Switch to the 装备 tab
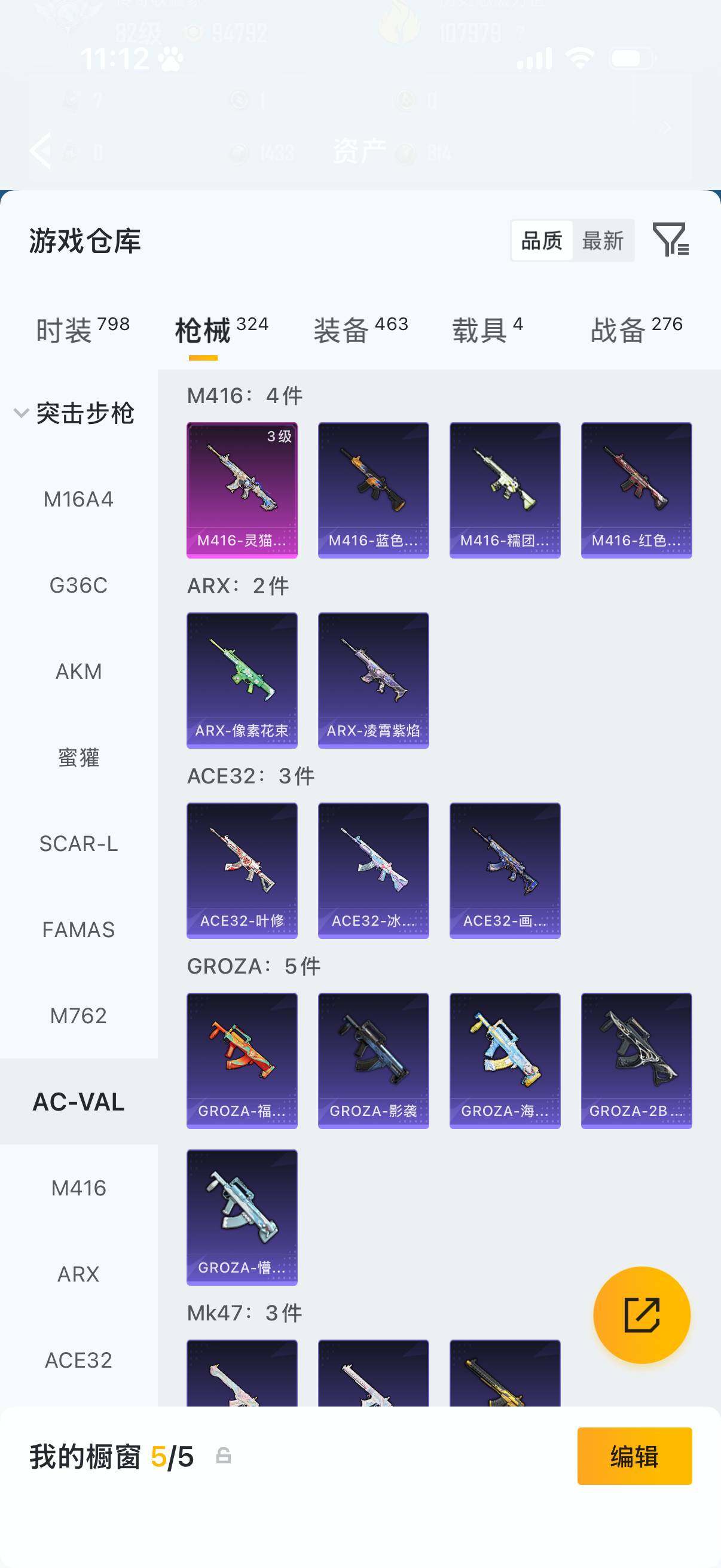Screen dimensions: 721x1568 pyautogui.click(x=361, y=330)
